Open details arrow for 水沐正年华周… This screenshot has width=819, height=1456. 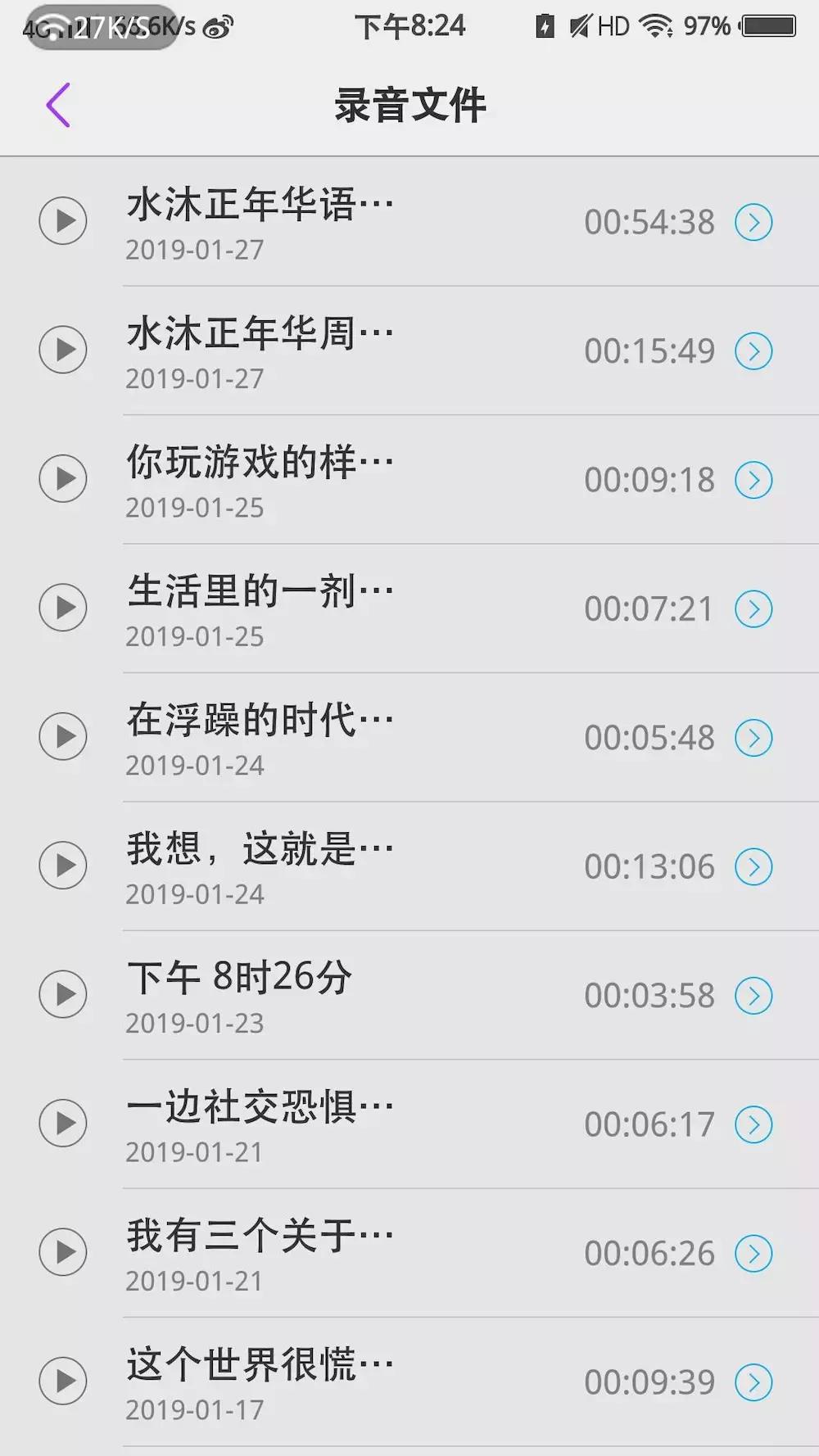coord(753,351)
